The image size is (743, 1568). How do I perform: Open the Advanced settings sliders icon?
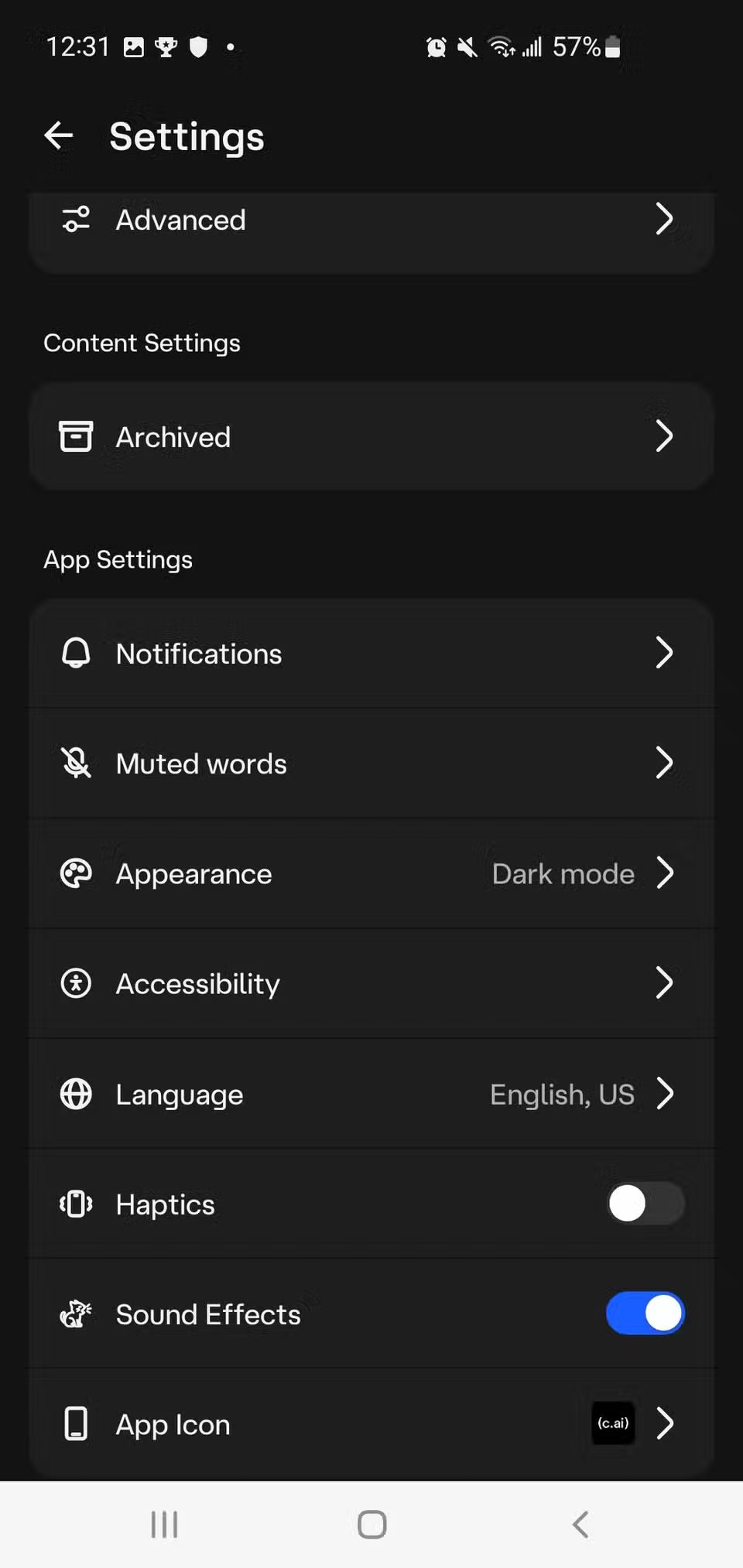click(76, 220)
